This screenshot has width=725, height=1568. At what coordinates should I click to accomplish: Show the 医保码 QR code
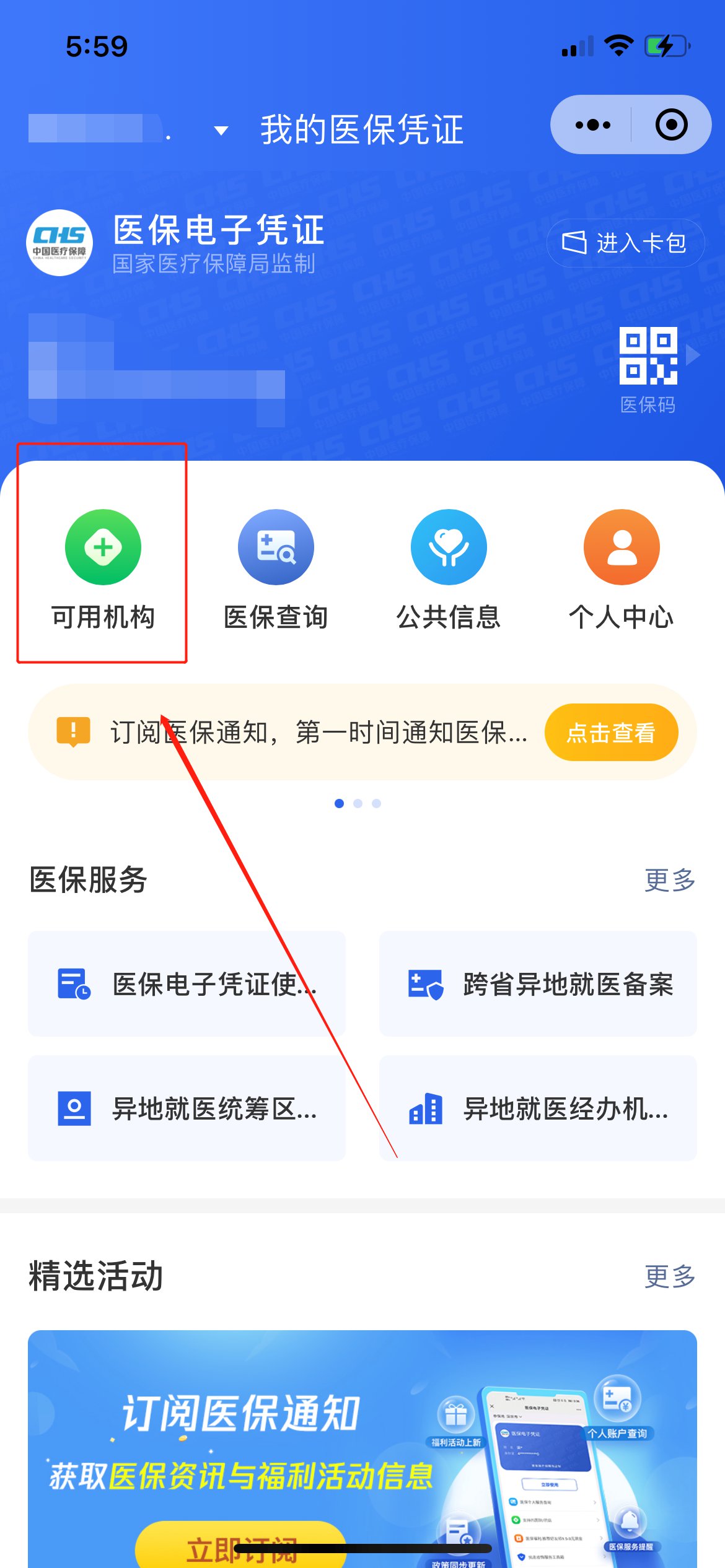(648, 368)
